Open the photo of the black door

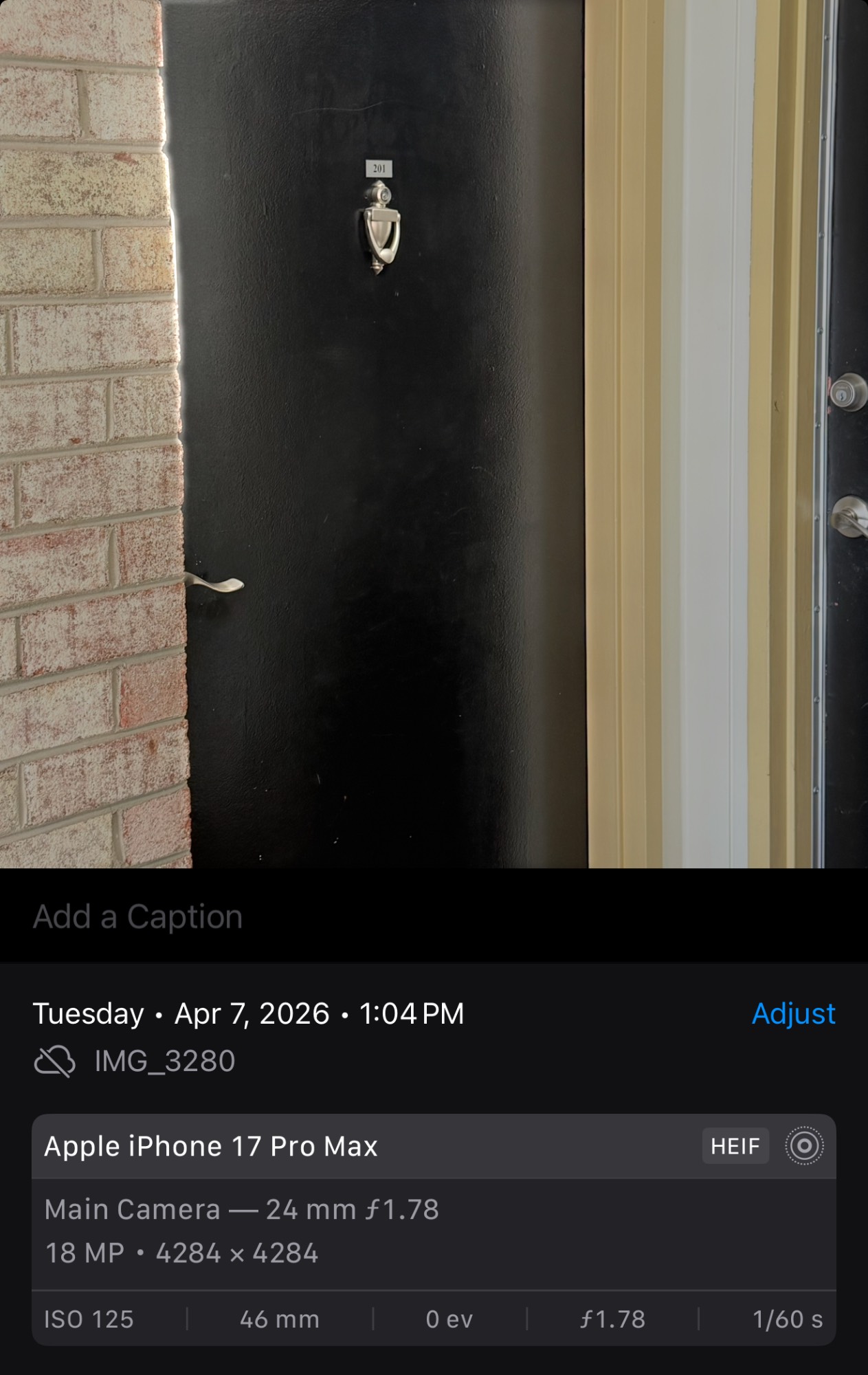433,433
